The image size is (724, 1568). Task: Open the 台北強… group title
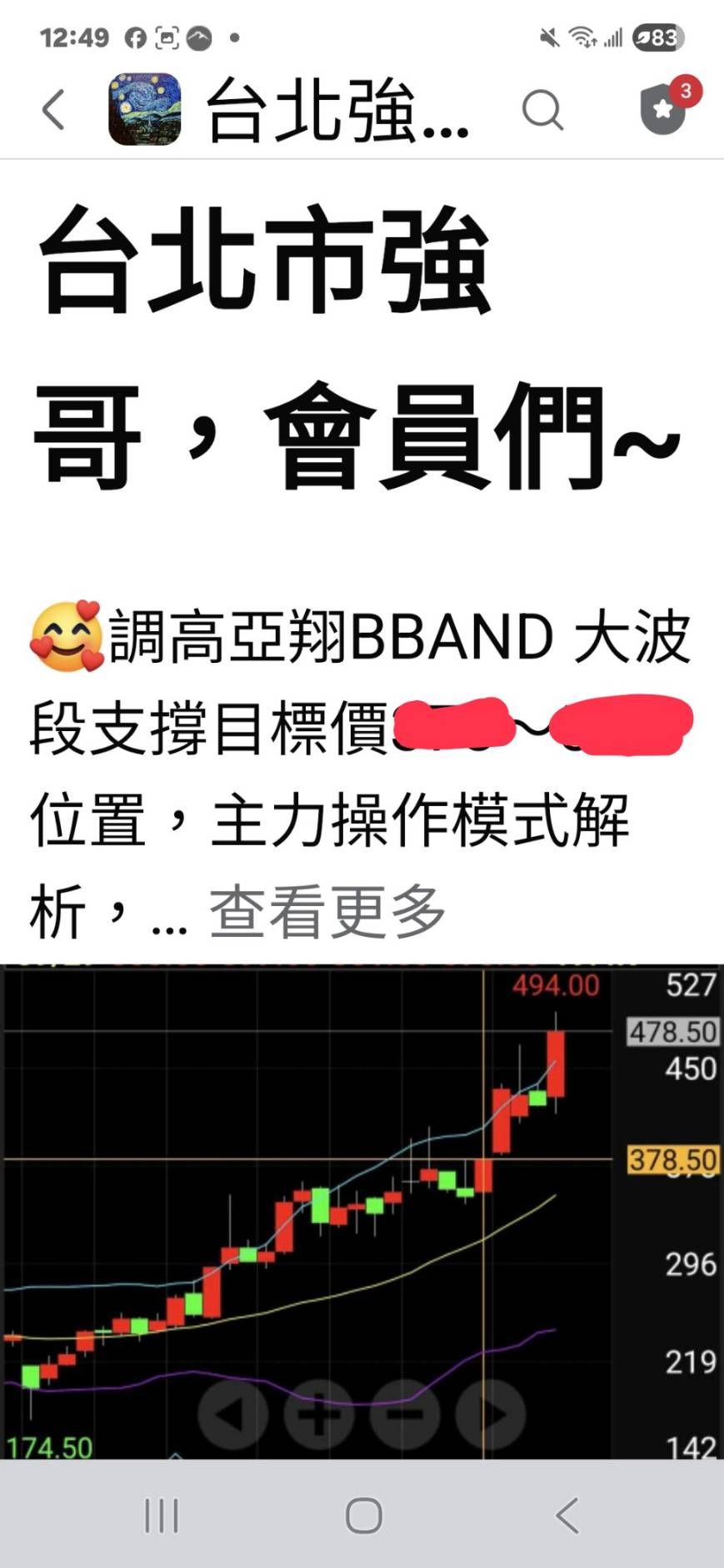pyautogui.click(x=337, y=109)
